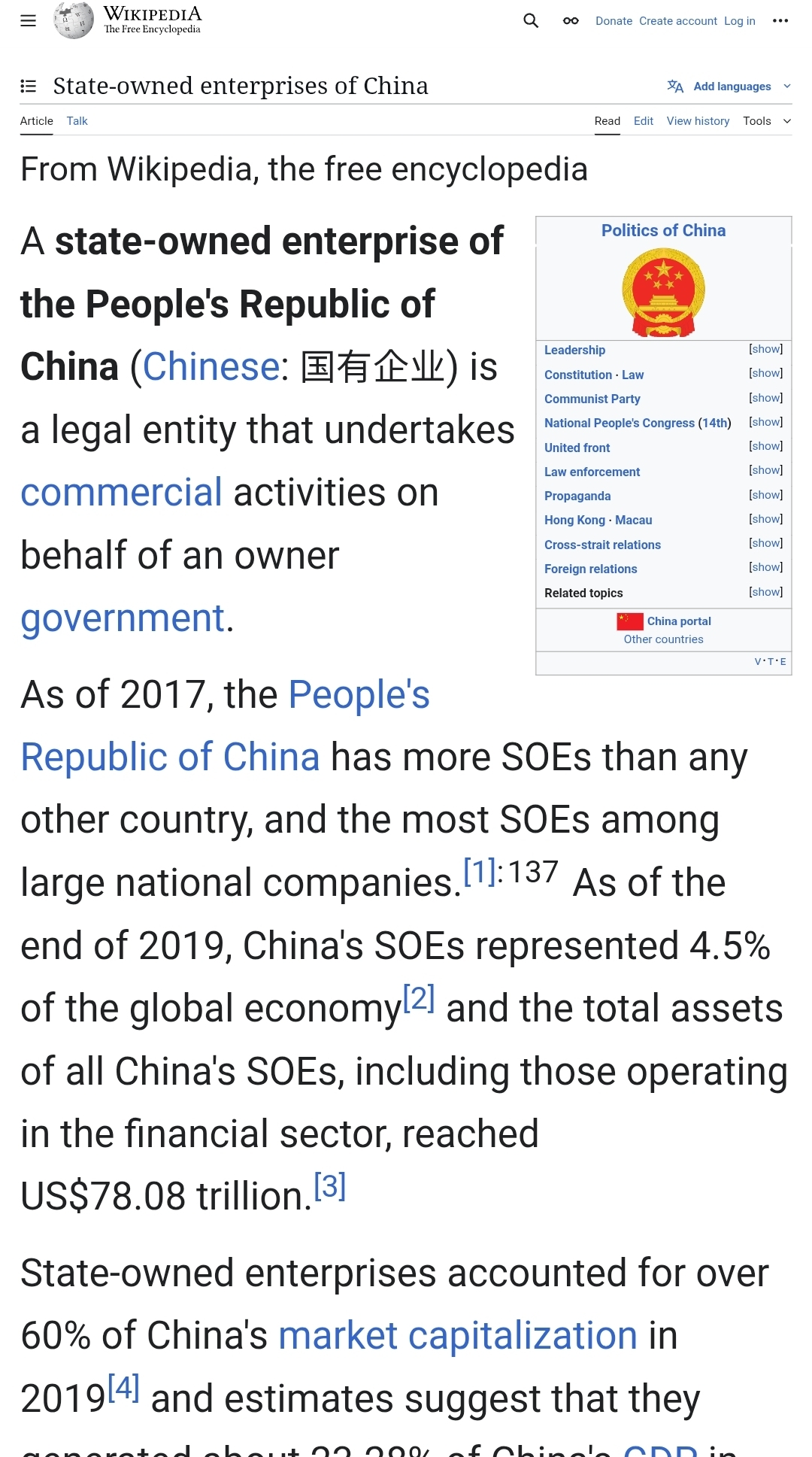This screenshot has width=812, height=1457.
Task: Open the market capitalization link
Action: [458, 1337]
